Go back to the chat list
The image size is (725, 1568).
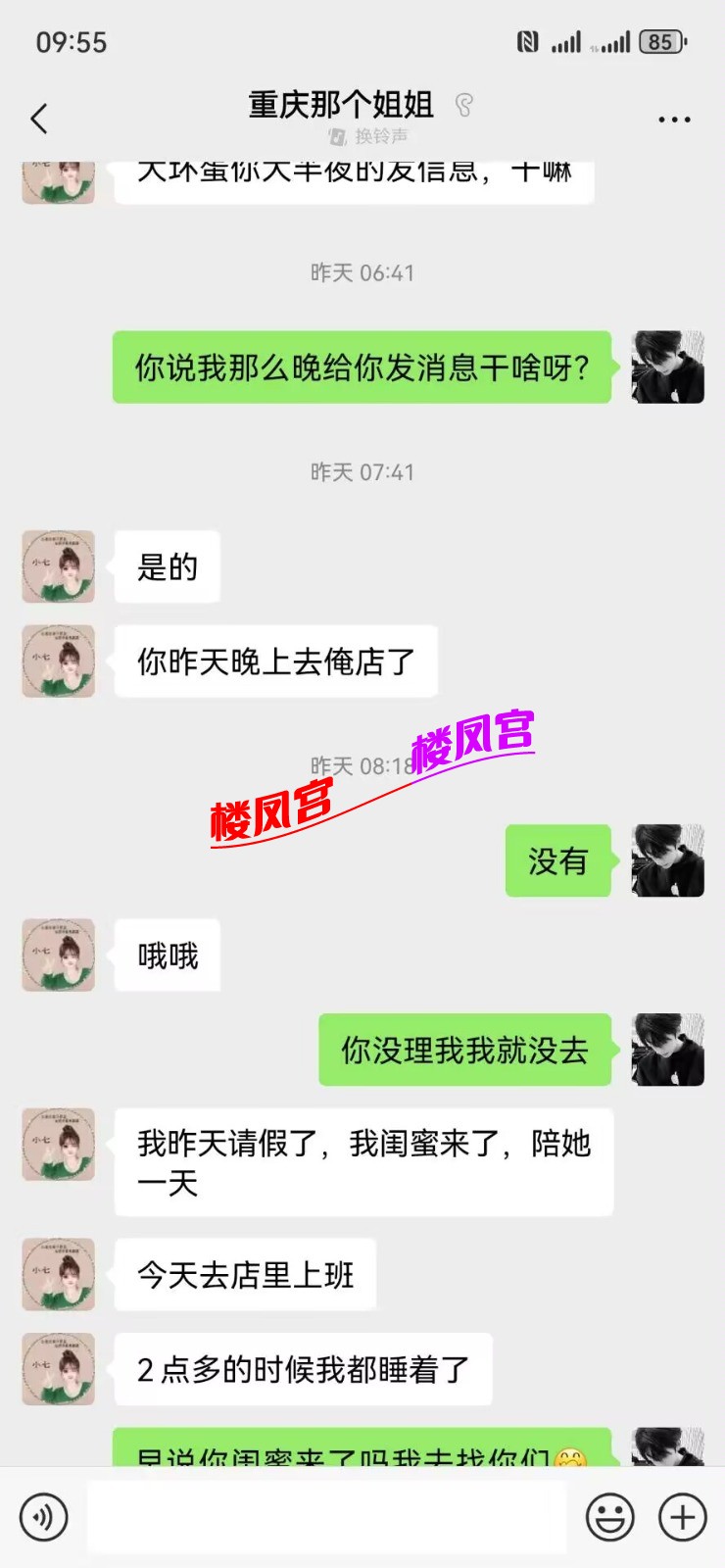[39, 120]
